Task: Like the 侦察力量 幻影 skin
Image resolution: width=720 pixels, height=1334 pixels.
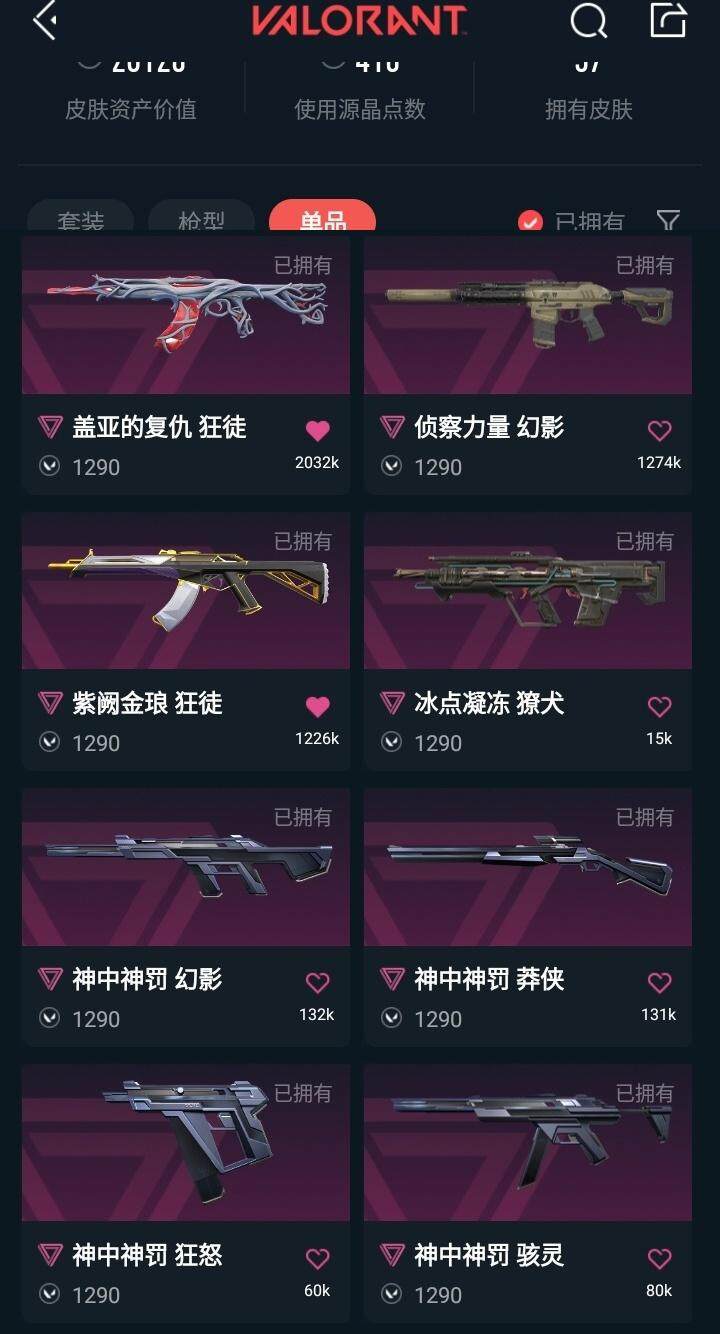Action: [659, 431]
